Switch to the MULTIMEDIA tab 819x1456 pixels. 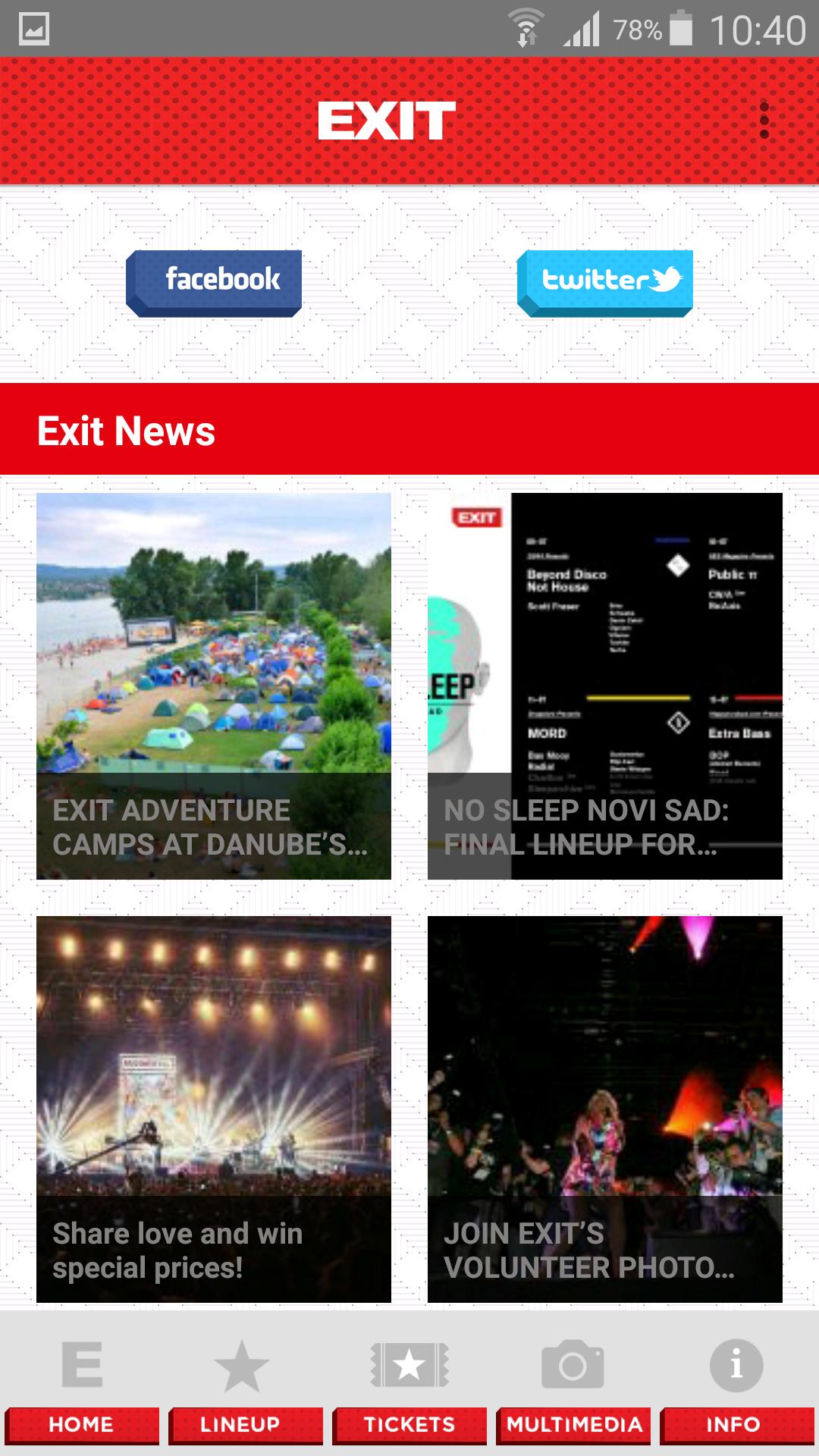tap(573, 1425)
